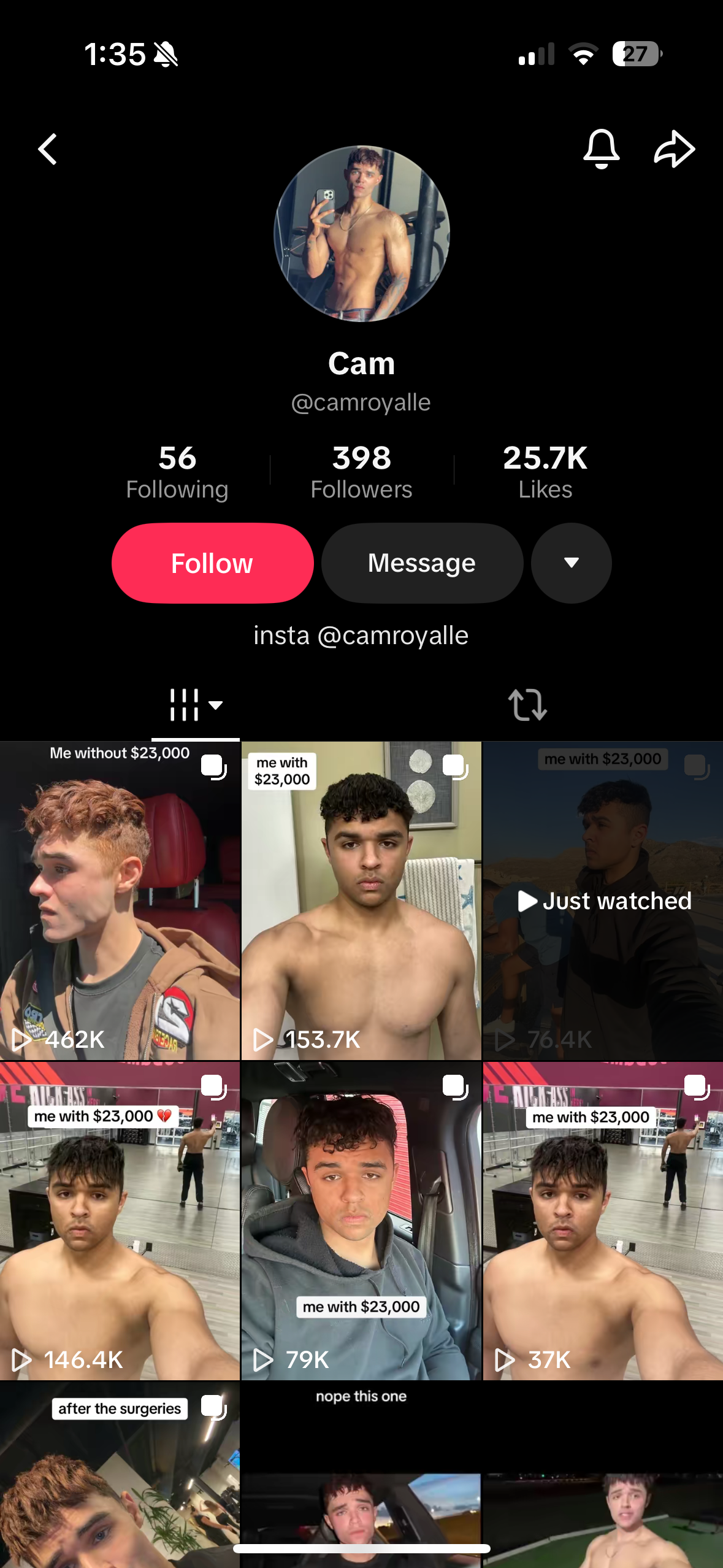Reopen the Just watched video
723x1568 pixels.
(603, 901)
